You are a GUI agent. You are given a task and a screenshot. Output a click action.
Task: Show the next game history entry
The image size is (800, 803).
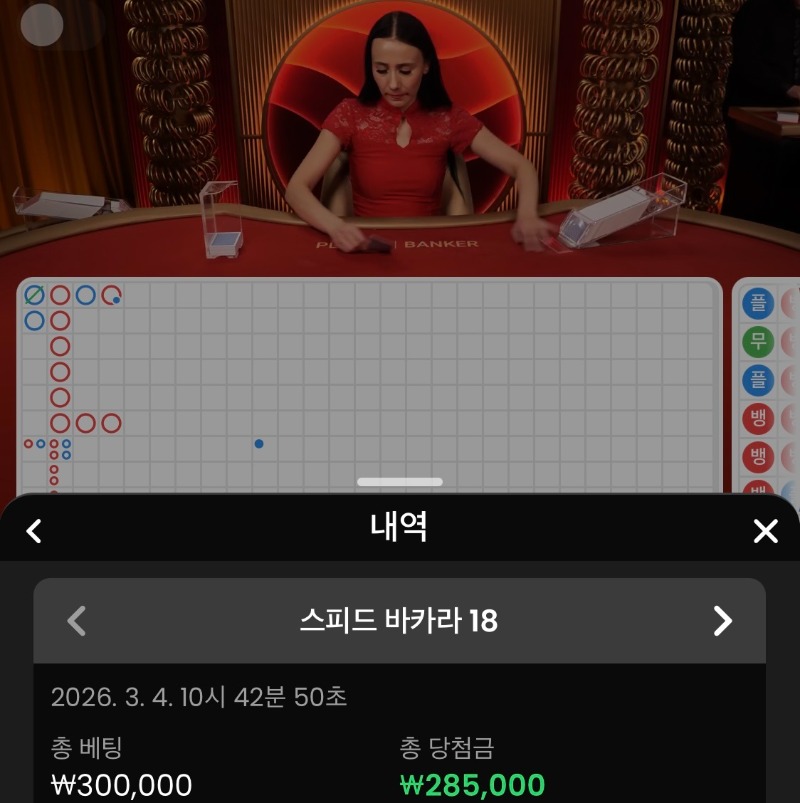point(722,621)
